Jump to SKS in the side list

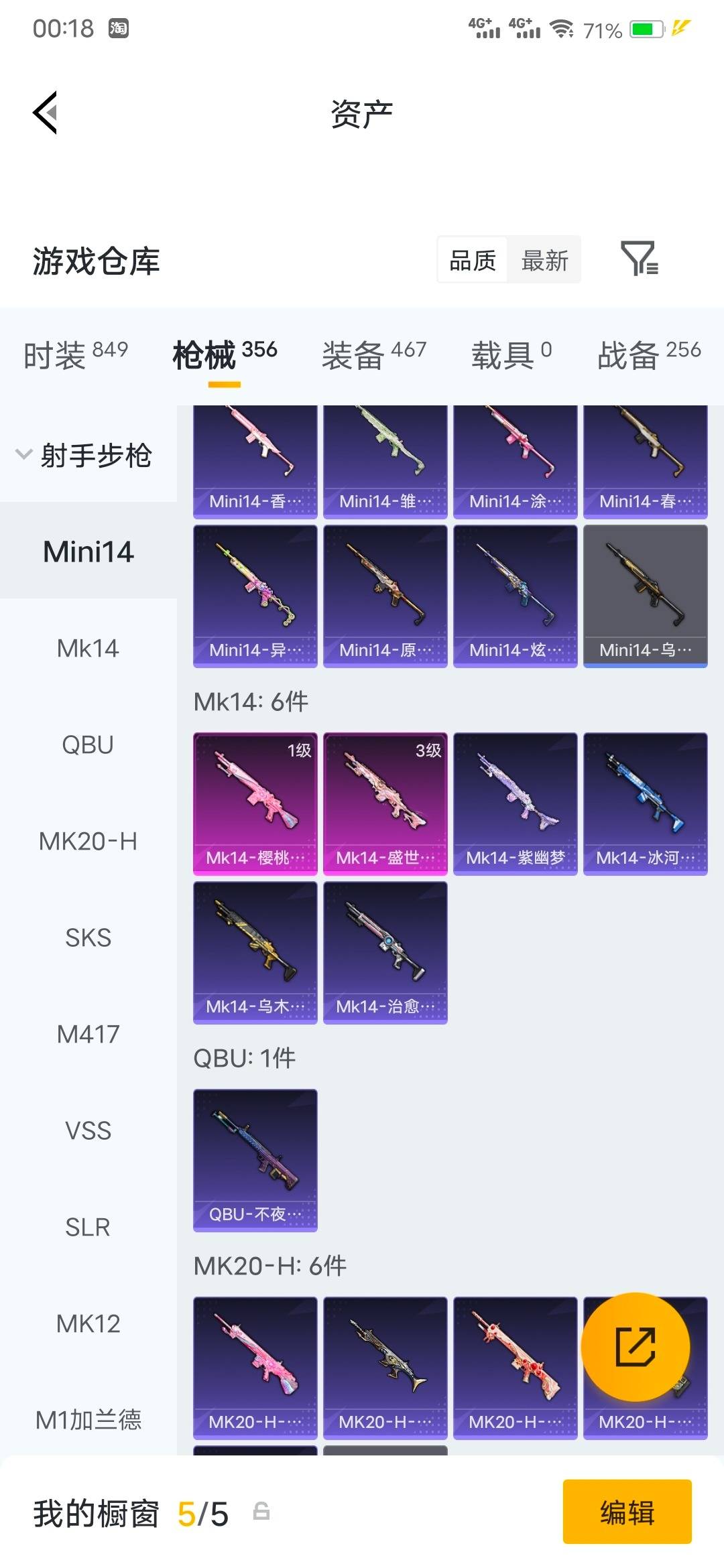(88, 937)
